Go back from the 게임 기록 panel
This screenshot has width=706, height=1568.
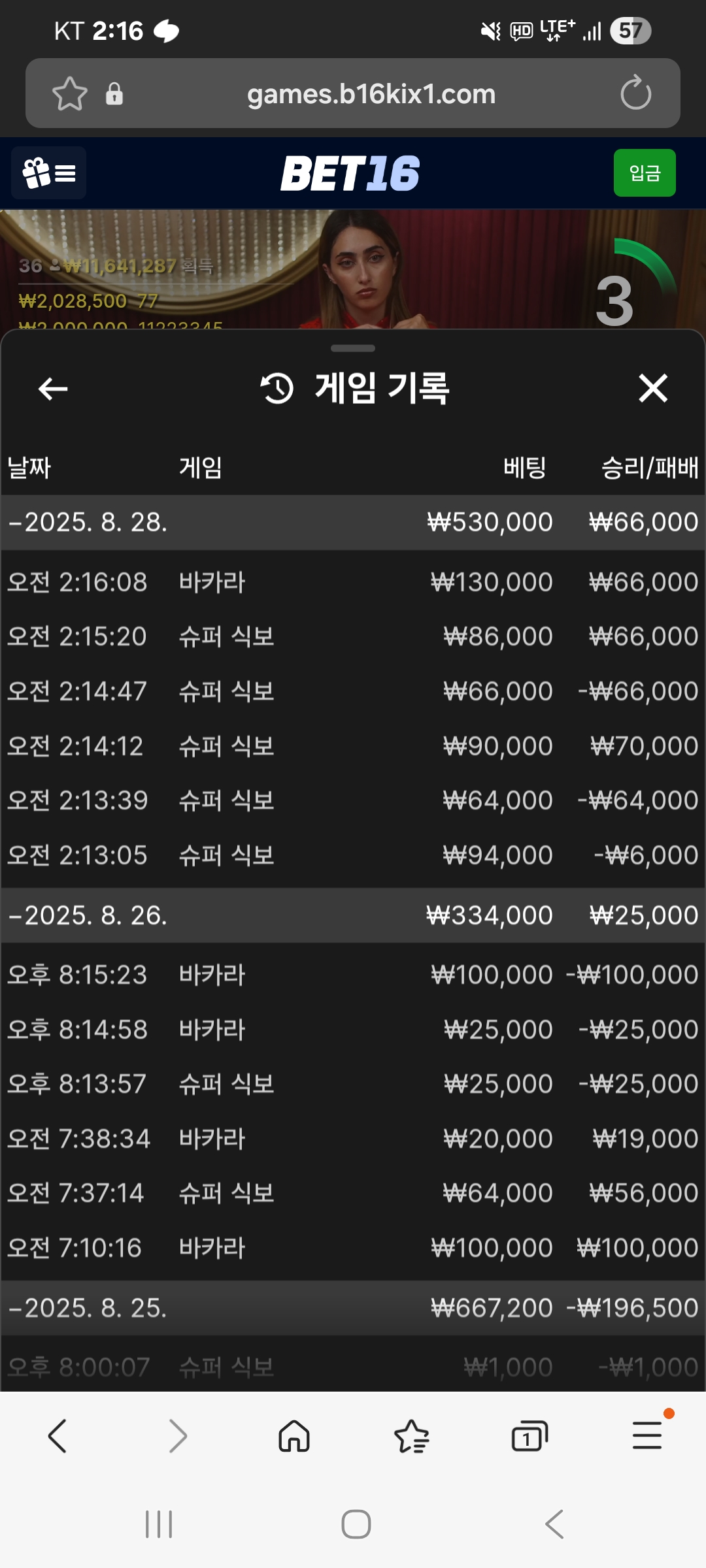tap(53, 389)
